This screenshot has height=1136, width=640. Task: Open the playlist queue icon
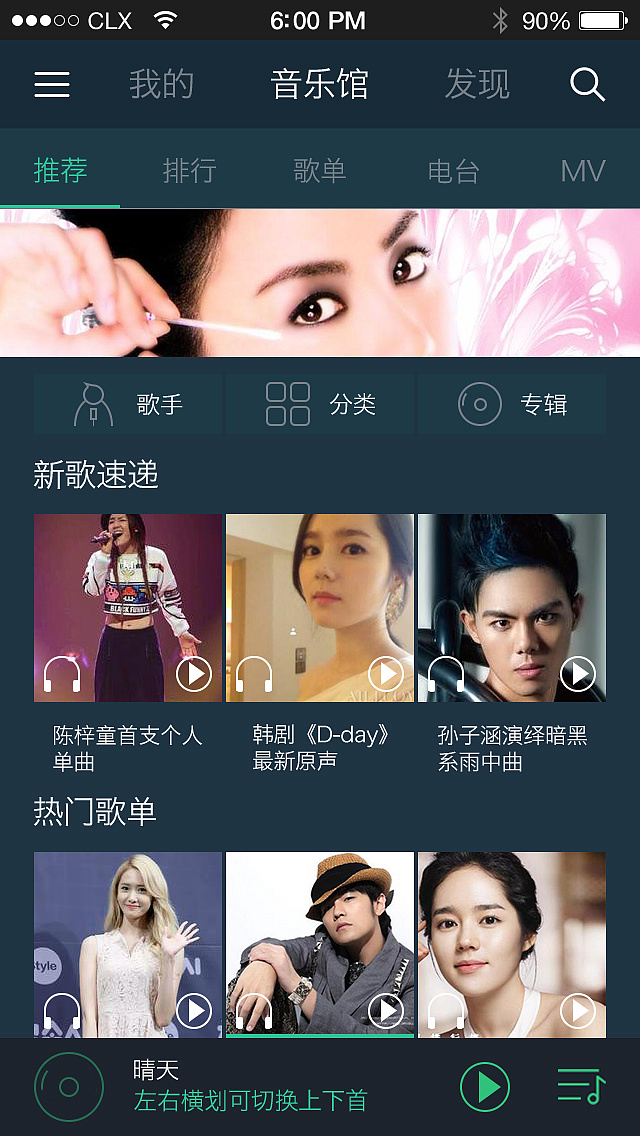pyautogui.click(x=581, y=1086)
